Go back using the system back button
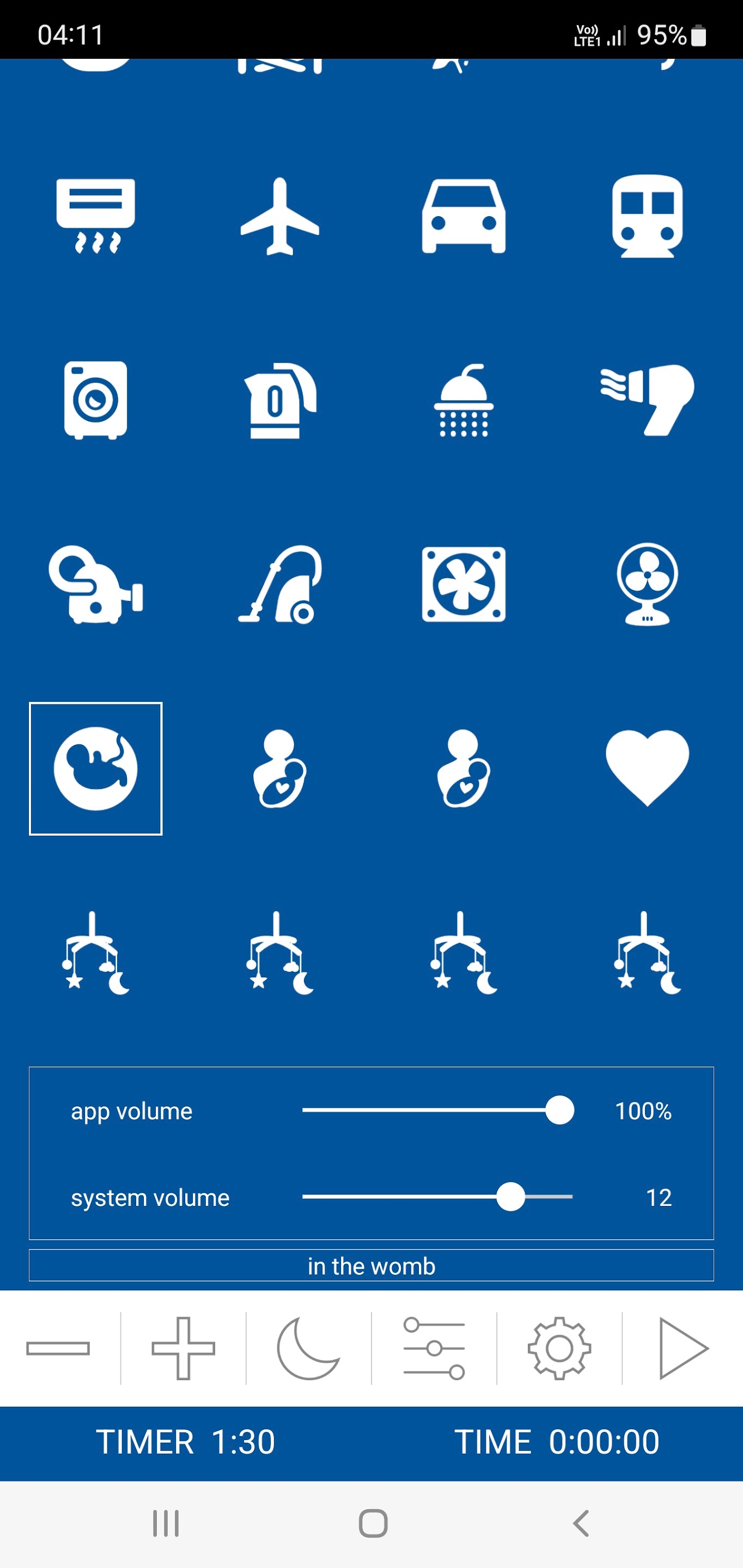This screenshot has height=1568, width=743. click(582, 1523)
